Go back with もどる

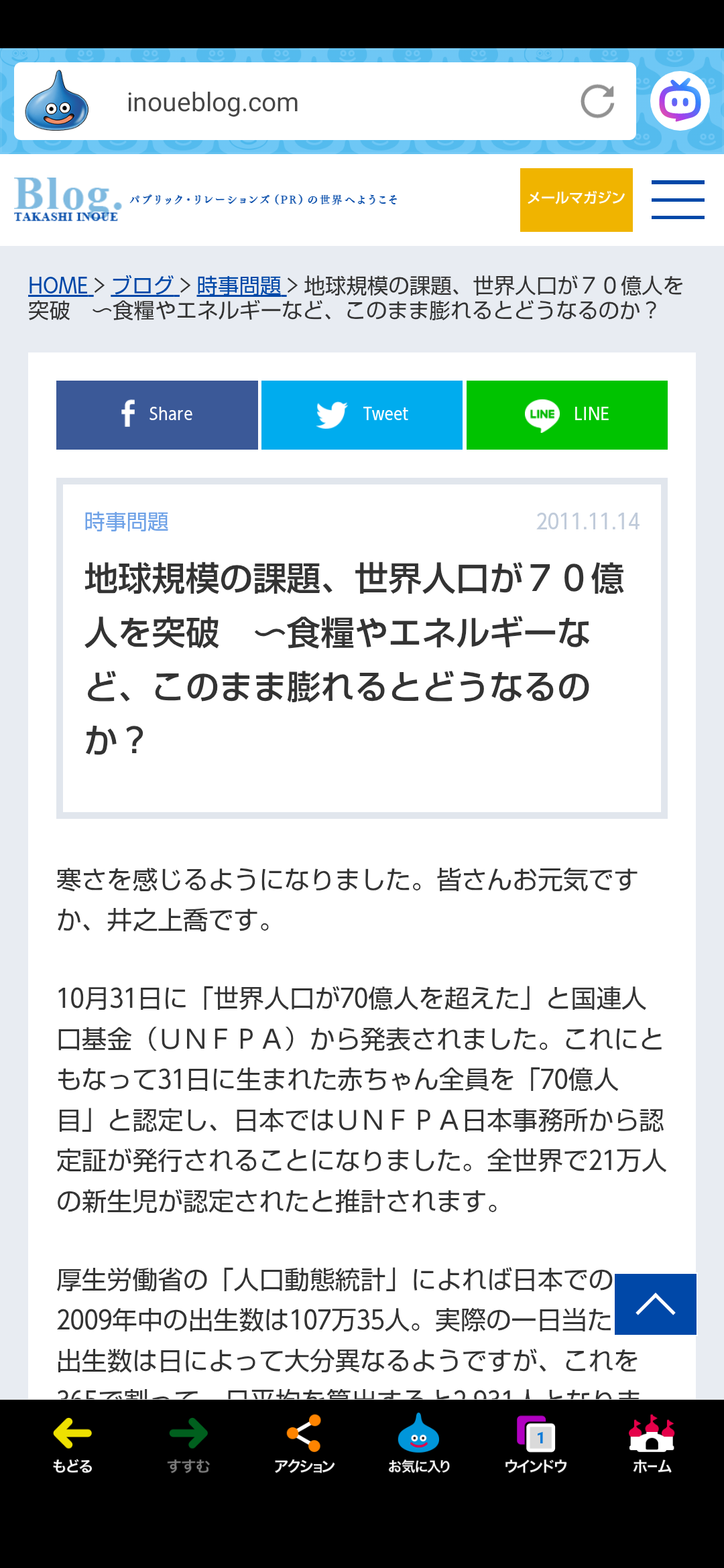(72, 1444)
